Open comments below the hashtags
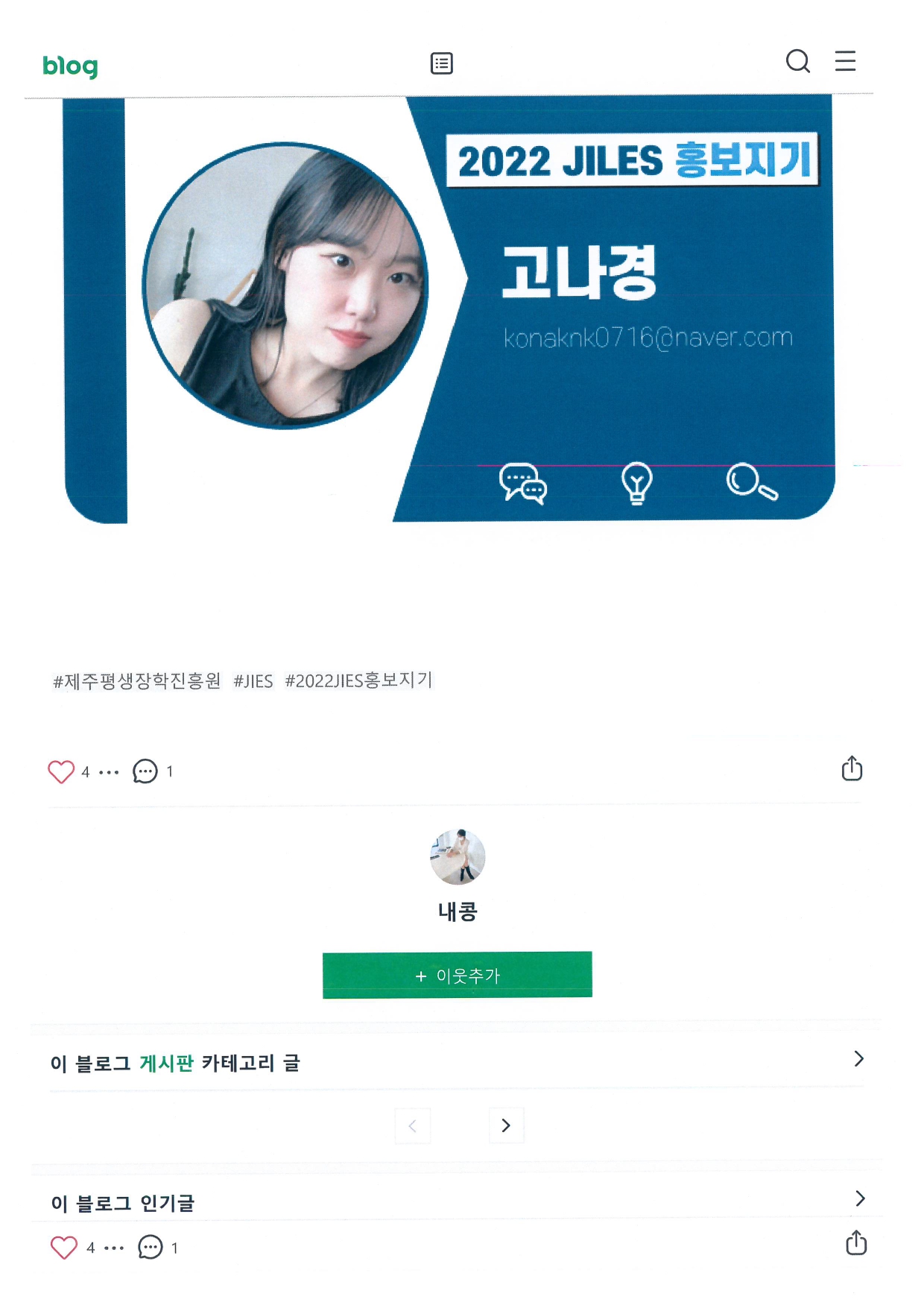Image resolution: width=924 pixels, height=1308 pixels. tap(145, 771)
